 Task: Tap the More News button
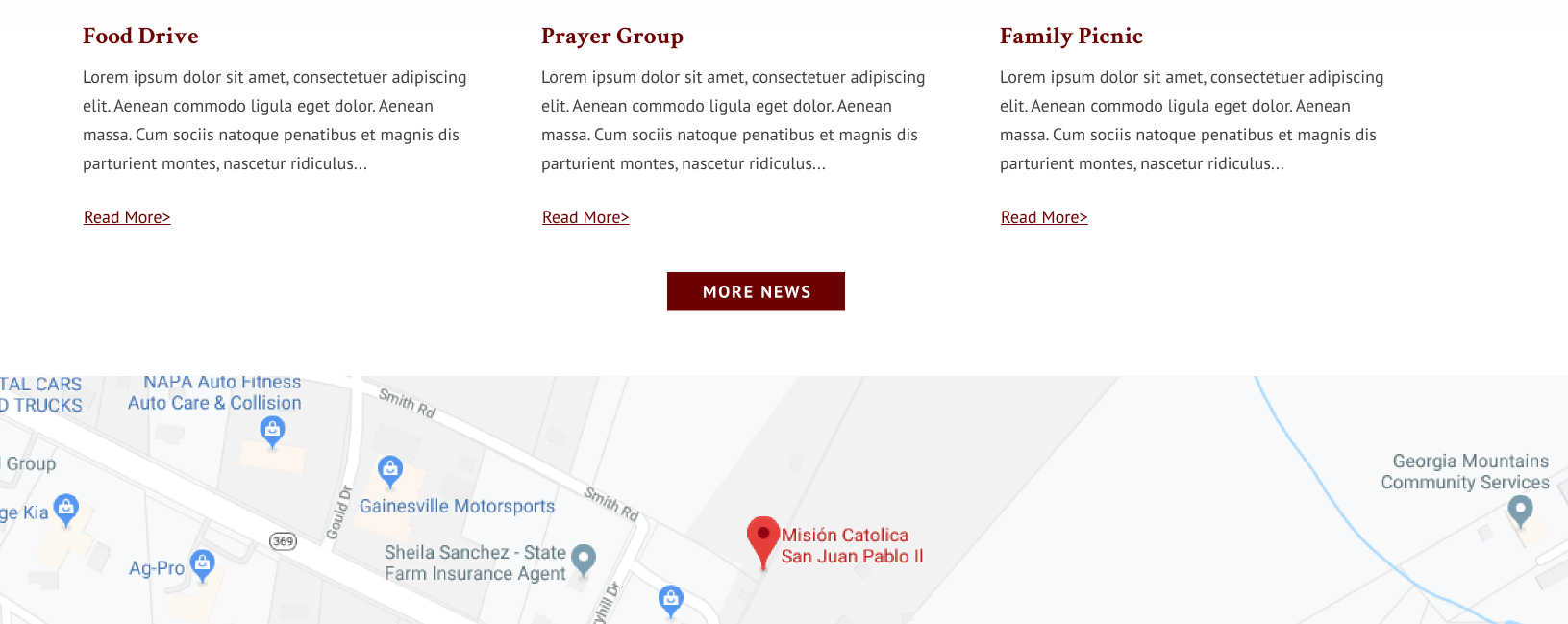tap(756, 291)
